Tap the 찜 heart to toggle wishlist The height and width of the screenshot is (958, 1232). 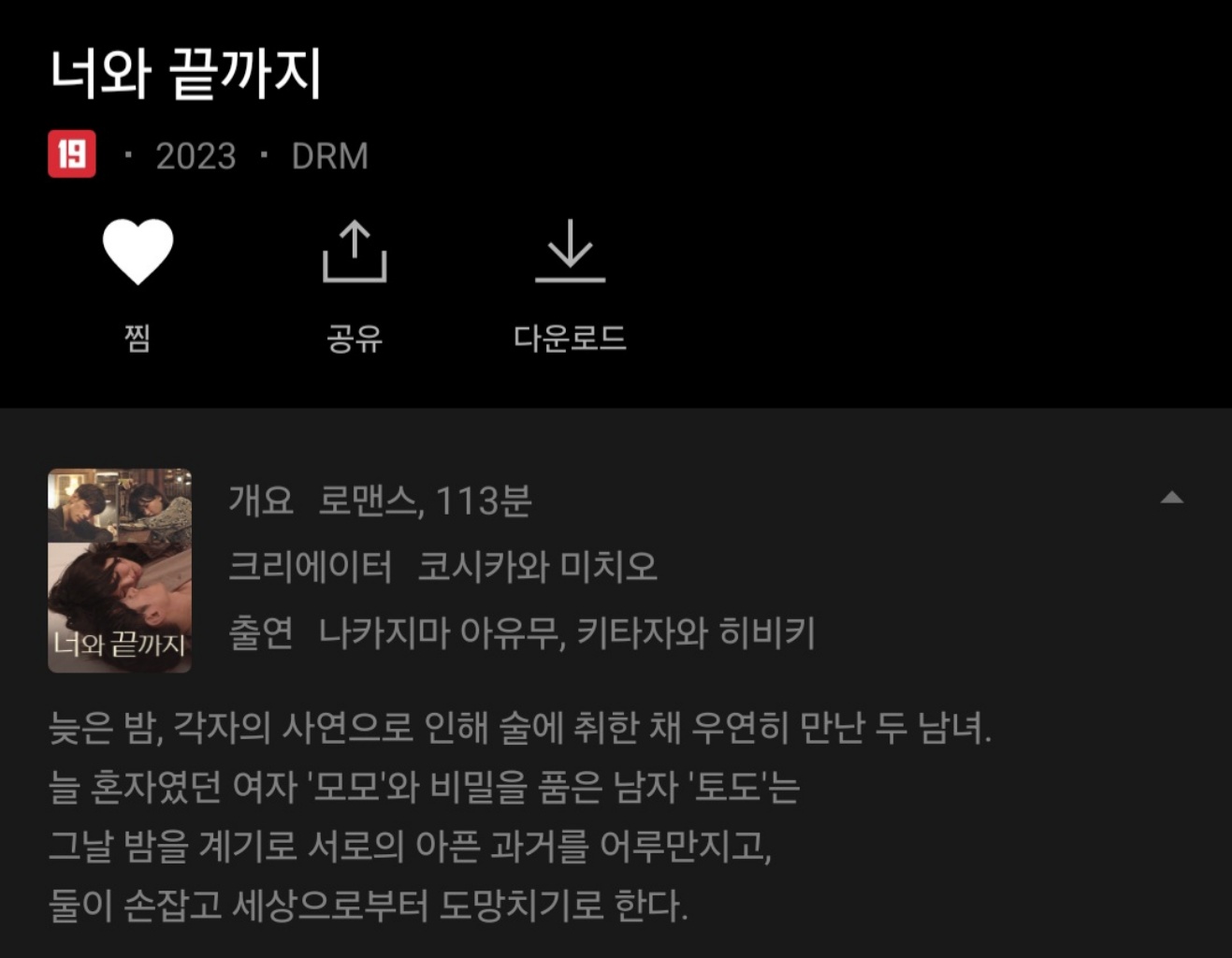pyautogui.click(x=138, y=253)
